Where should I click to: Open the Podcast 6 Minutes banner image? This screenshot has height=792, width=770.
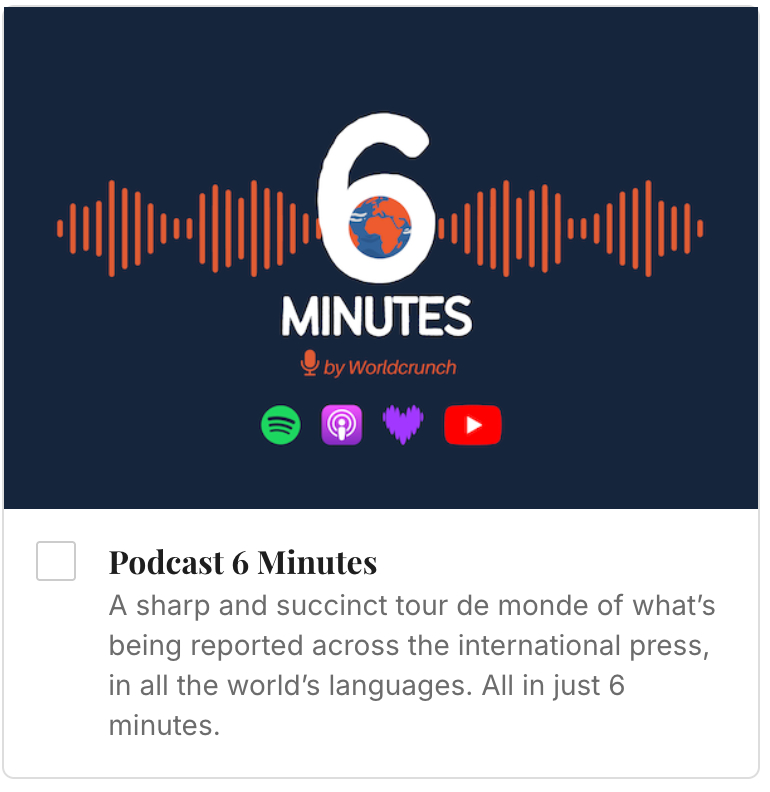tap(380, 258)
